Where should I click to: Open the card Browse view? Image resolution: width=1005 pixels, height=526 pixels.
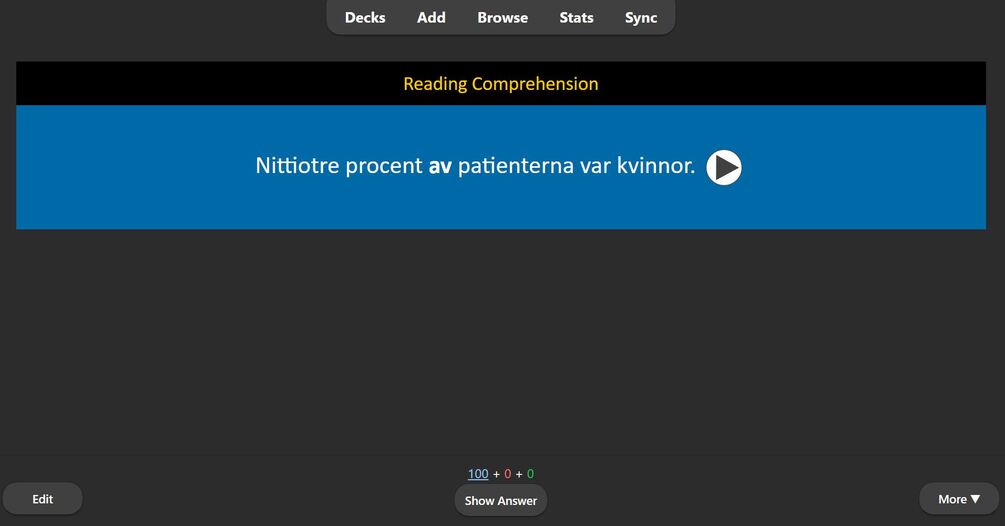coord(502,18)
